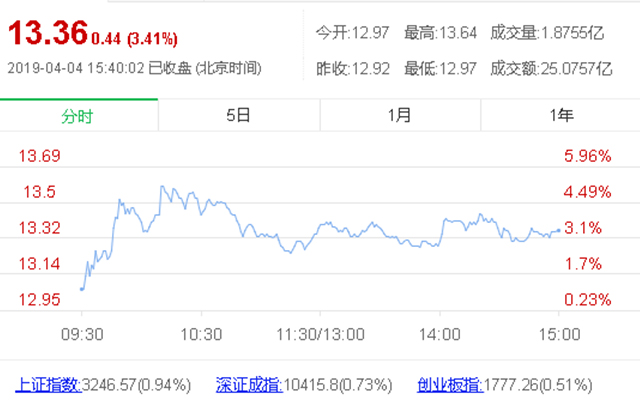
Task: Show the 1月 chart view
Action: 399,116
